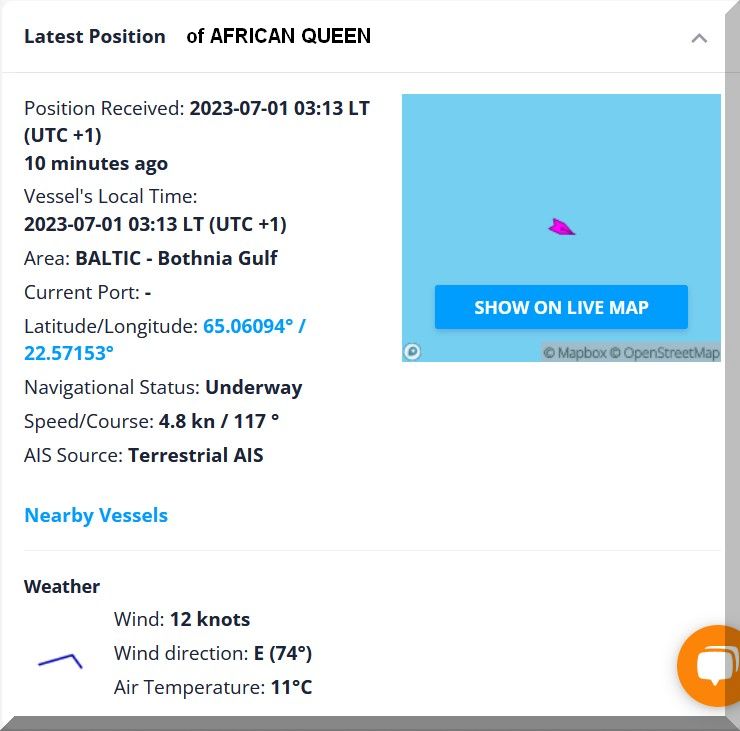Tap SHOW ON LIVE MAP button
The width and height of the screenshot is (740, 731).
561,307
